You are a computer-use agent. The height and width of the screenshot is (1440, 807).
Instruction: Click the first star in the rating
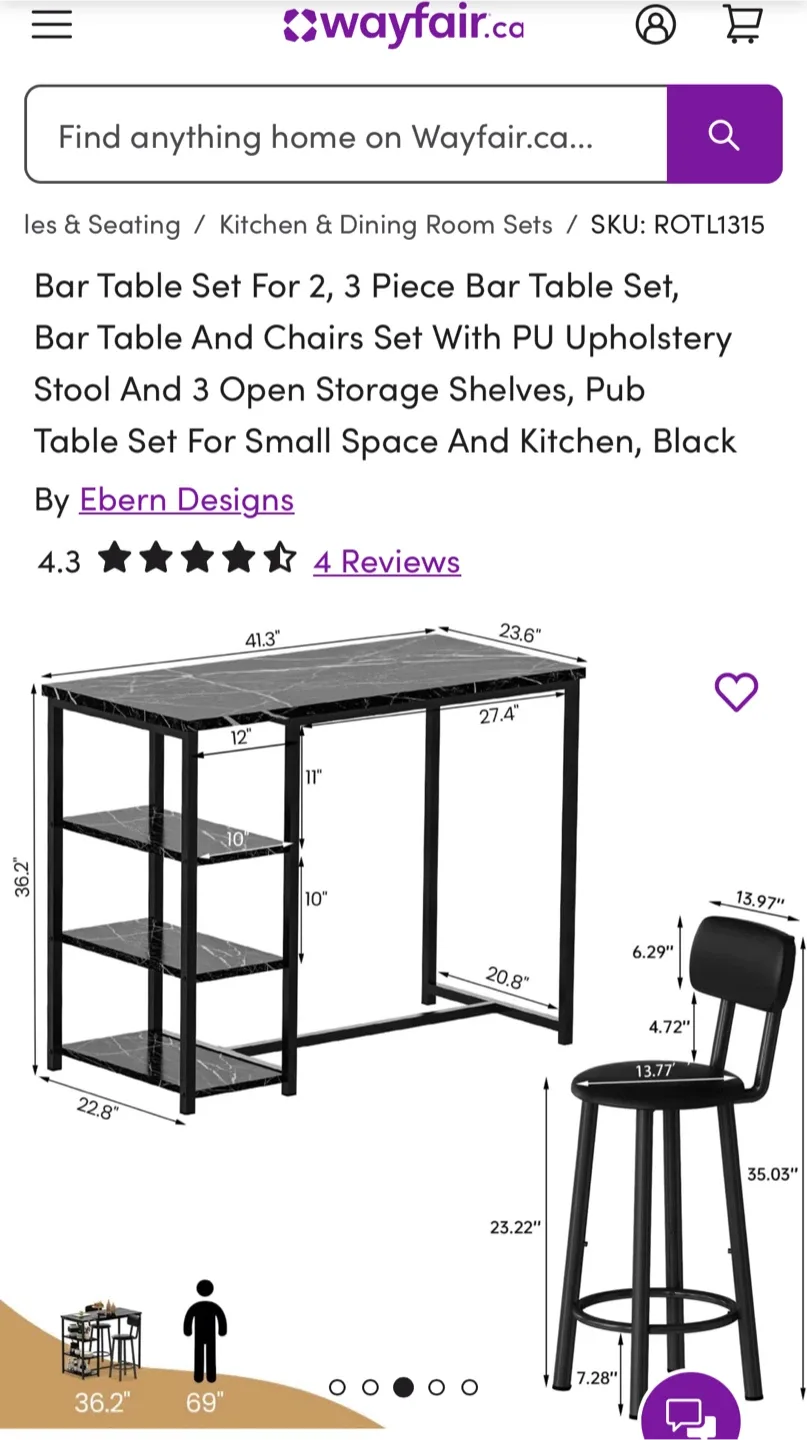[115, 560]
